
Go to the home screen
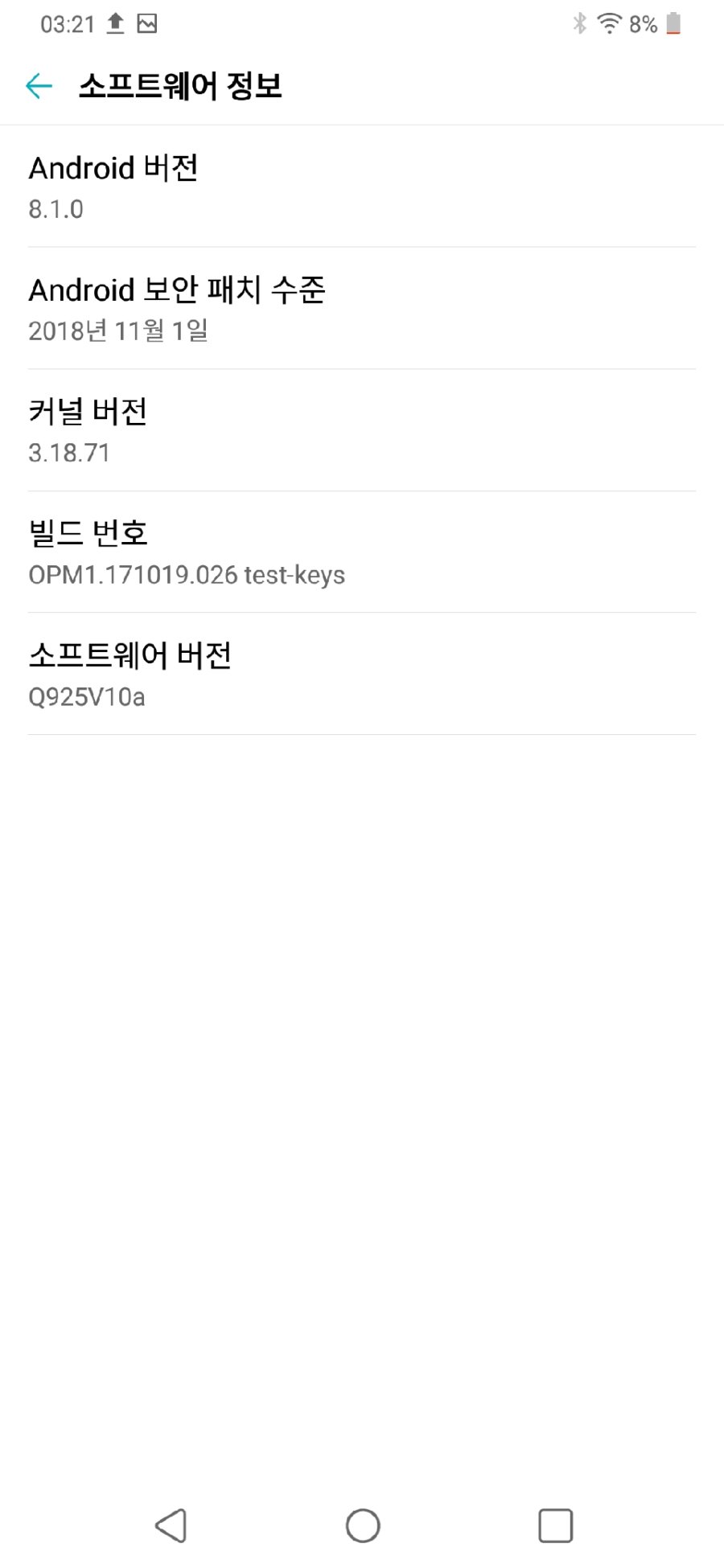[363, 1525]
